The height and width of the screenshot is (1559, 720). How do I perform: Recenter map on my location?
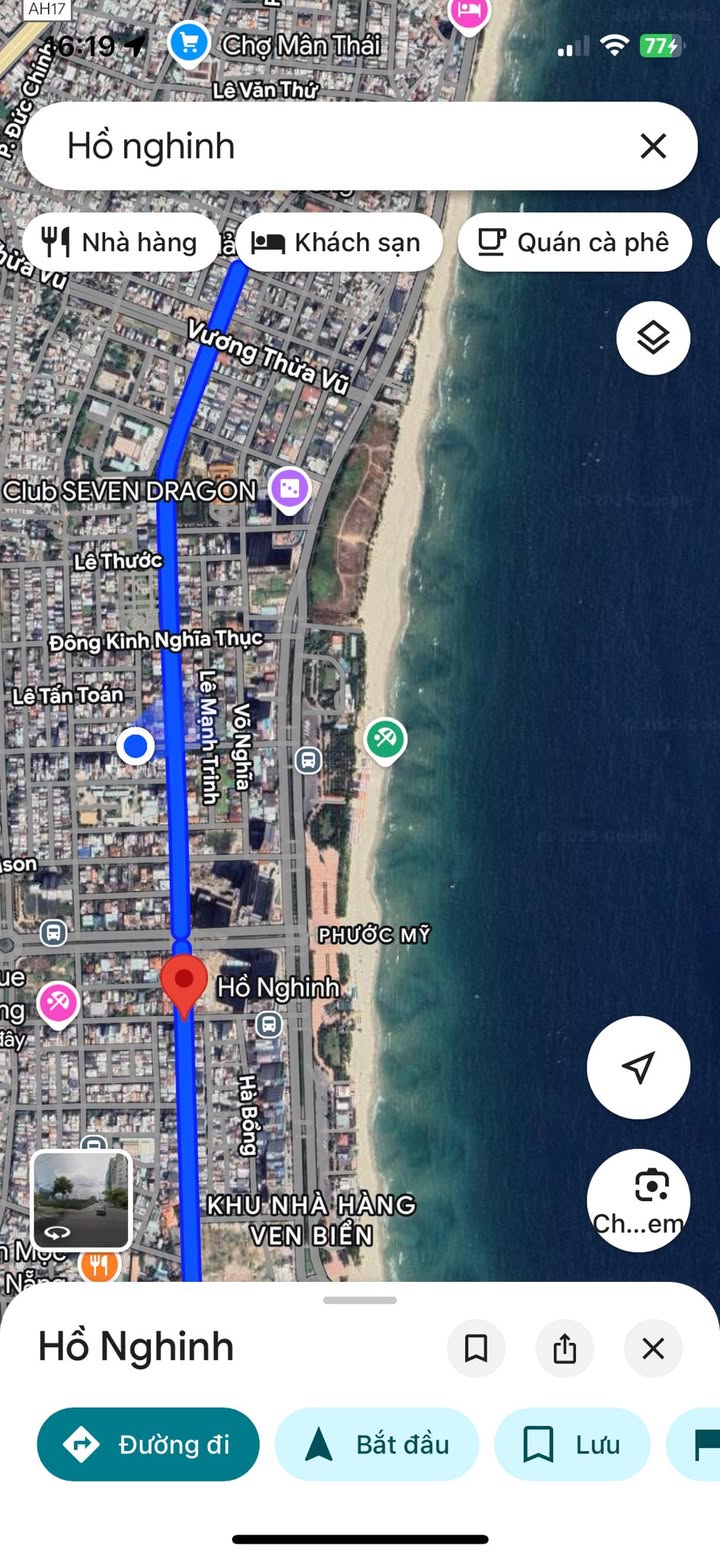click(638, 1067)
